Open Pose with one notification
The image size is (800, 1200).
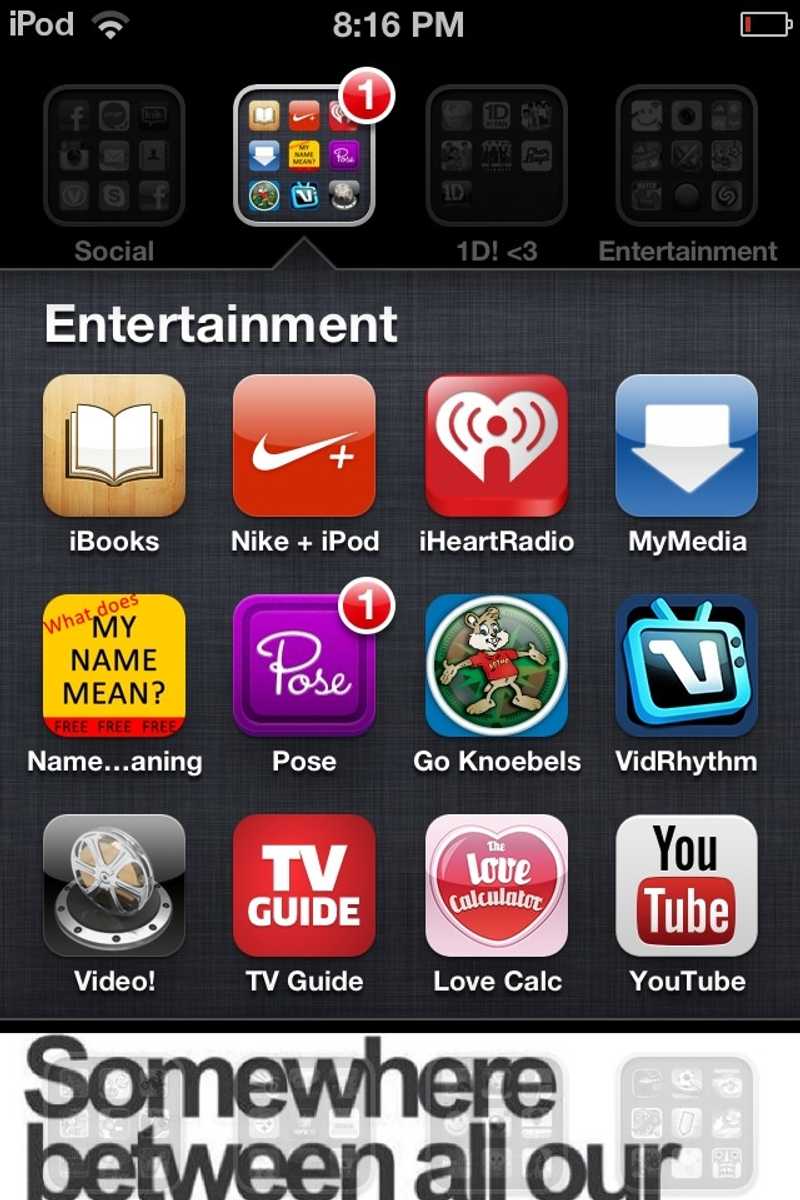(304, 665)
